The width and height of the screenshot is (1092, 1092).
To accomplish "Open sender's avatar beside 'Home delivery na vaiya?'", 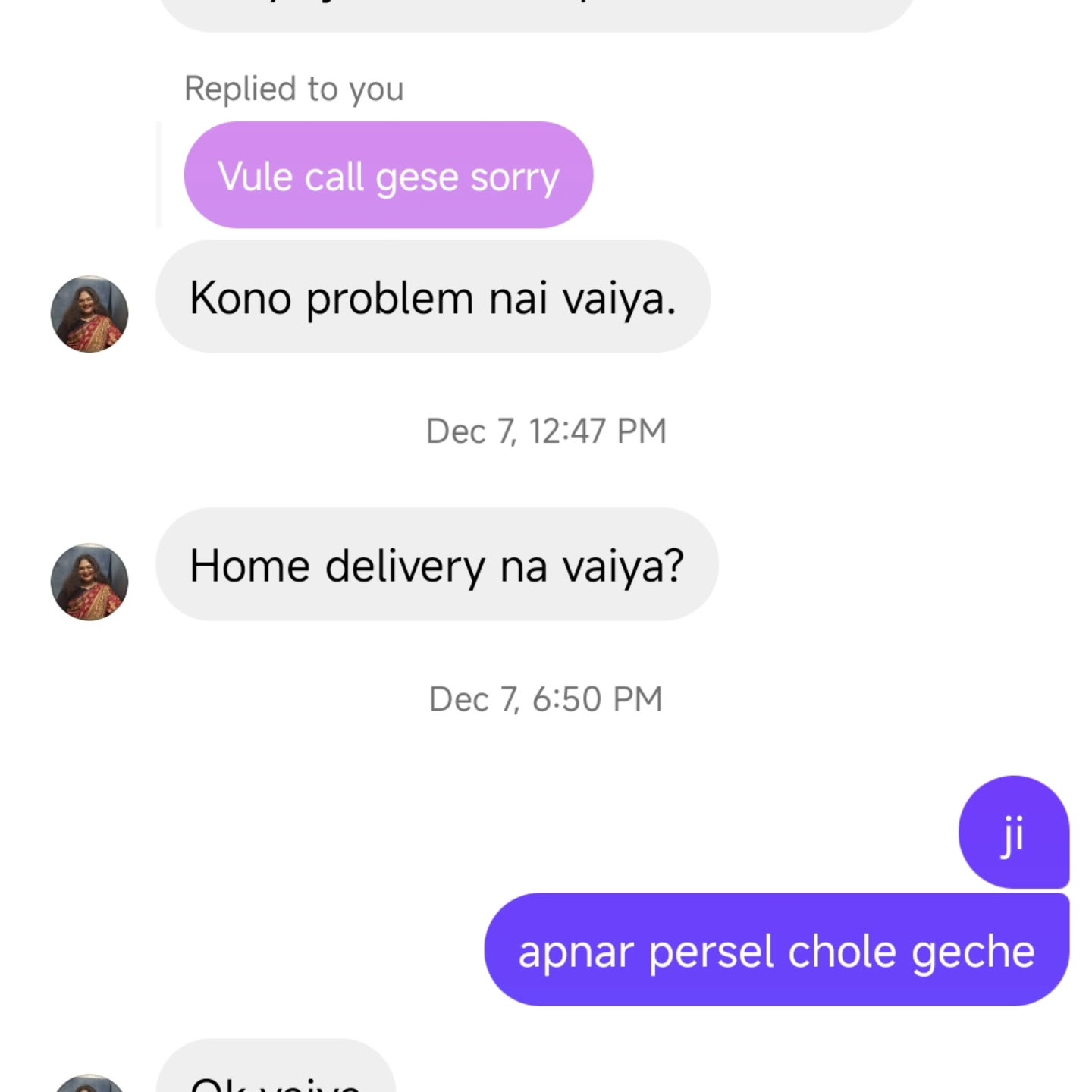I will coord(89,581).
